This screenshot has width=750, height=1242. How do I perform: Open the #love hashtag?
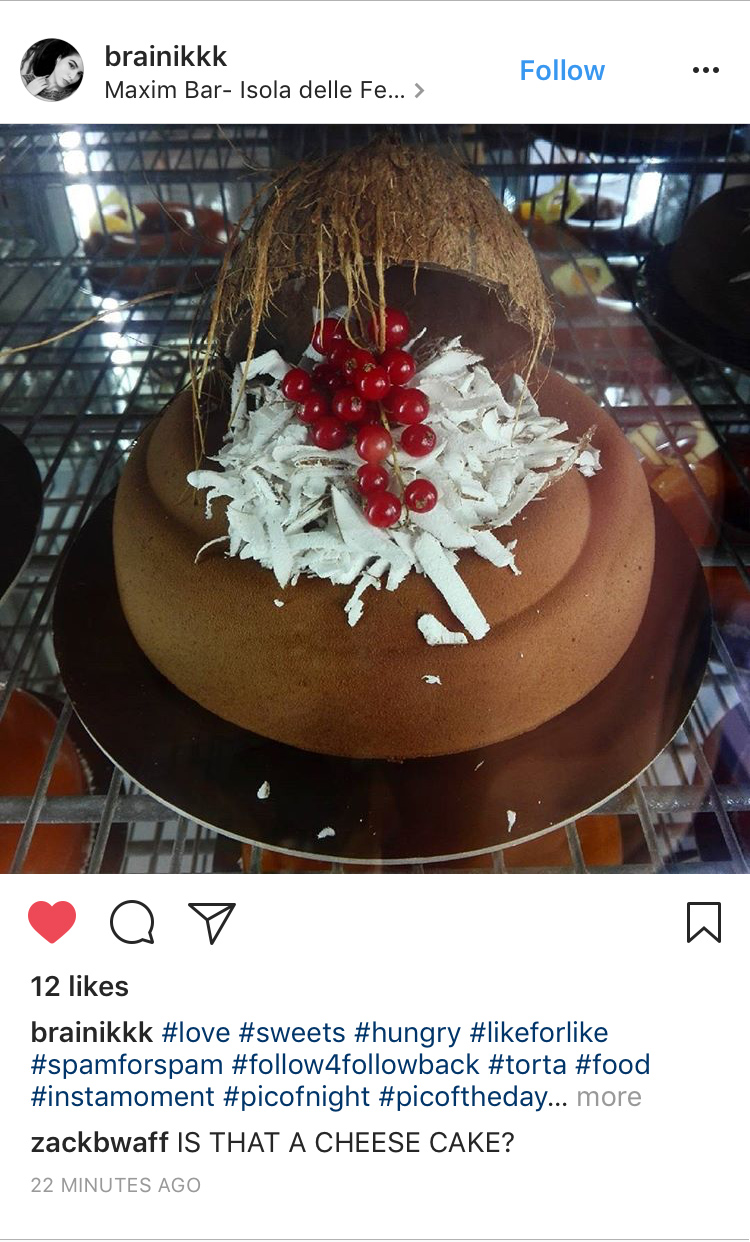click(196, 1032)
